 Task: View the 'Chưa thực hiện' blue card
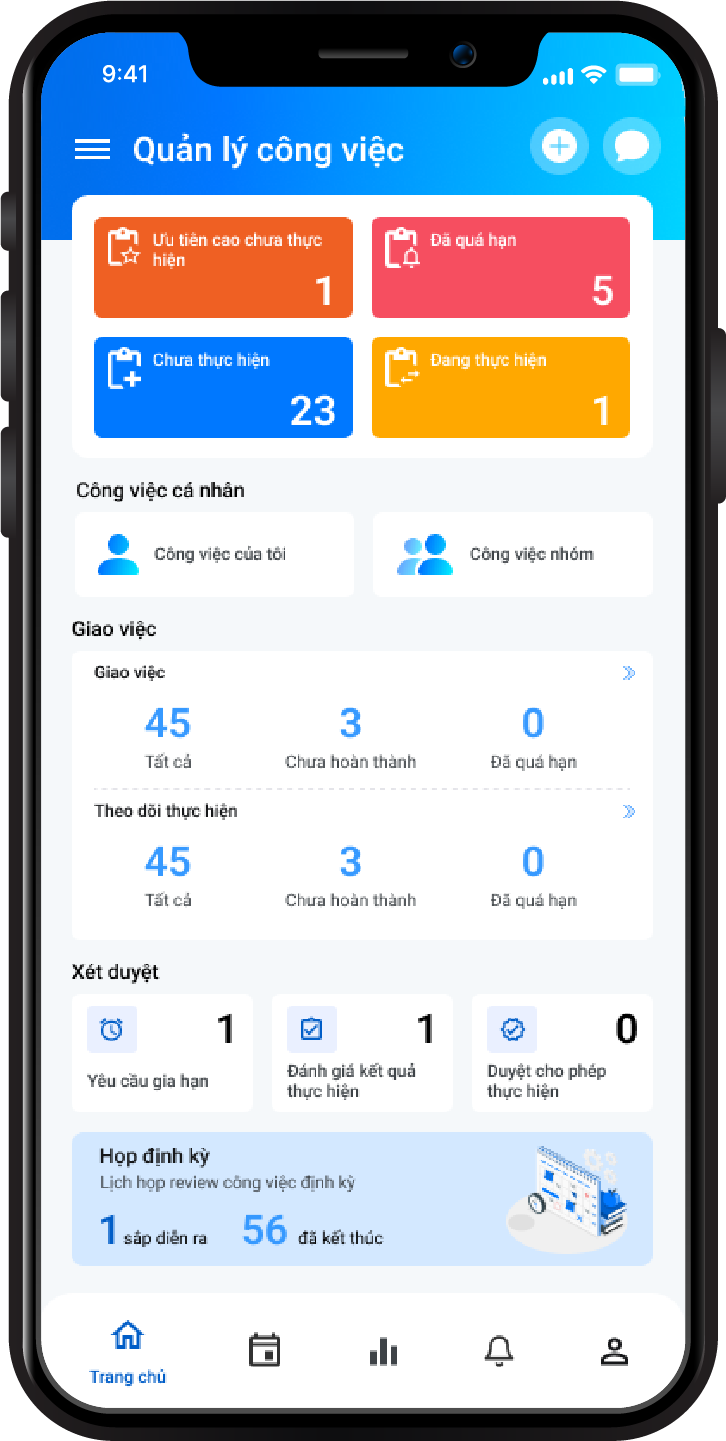pos(223,387)
